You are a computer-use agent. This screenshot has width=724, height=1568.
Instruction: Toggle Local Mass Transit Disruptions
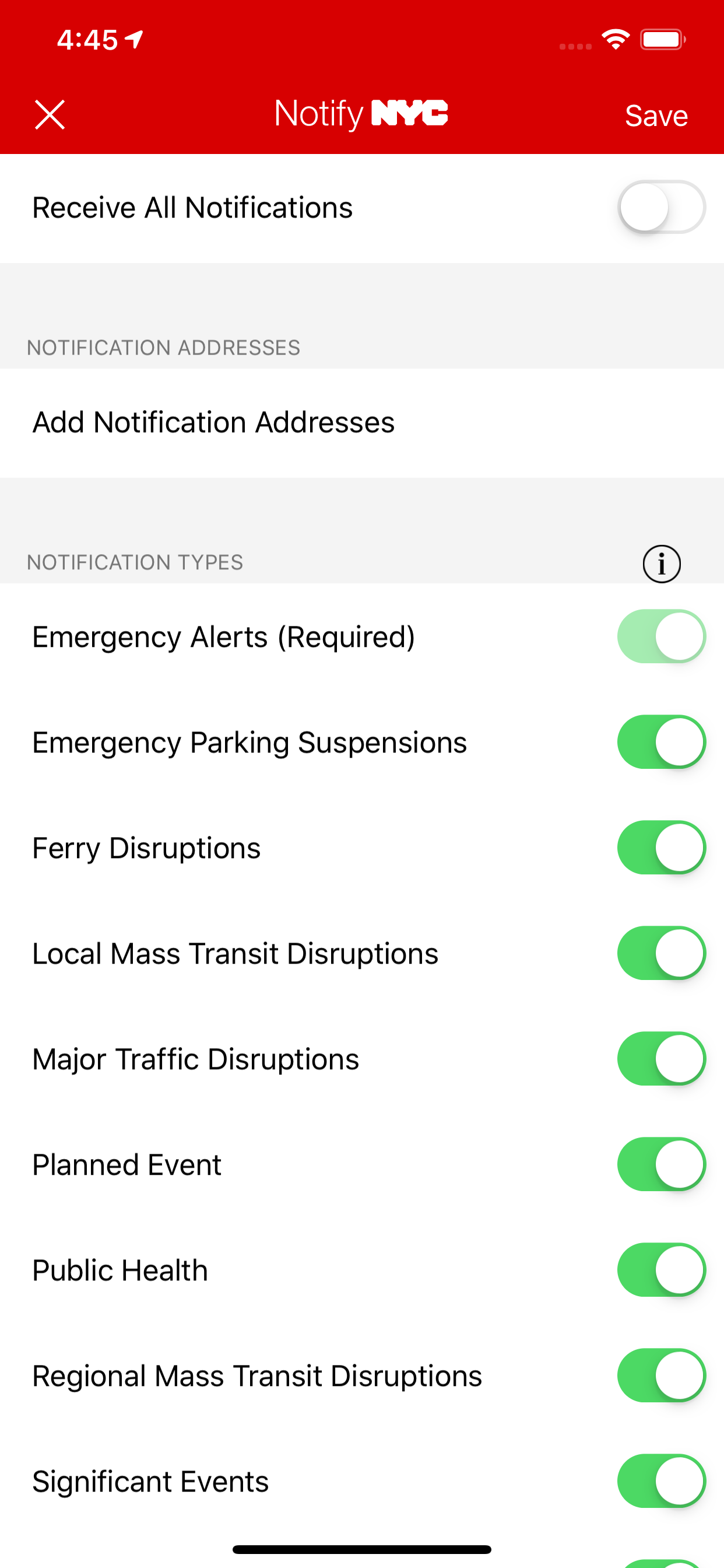661,953
